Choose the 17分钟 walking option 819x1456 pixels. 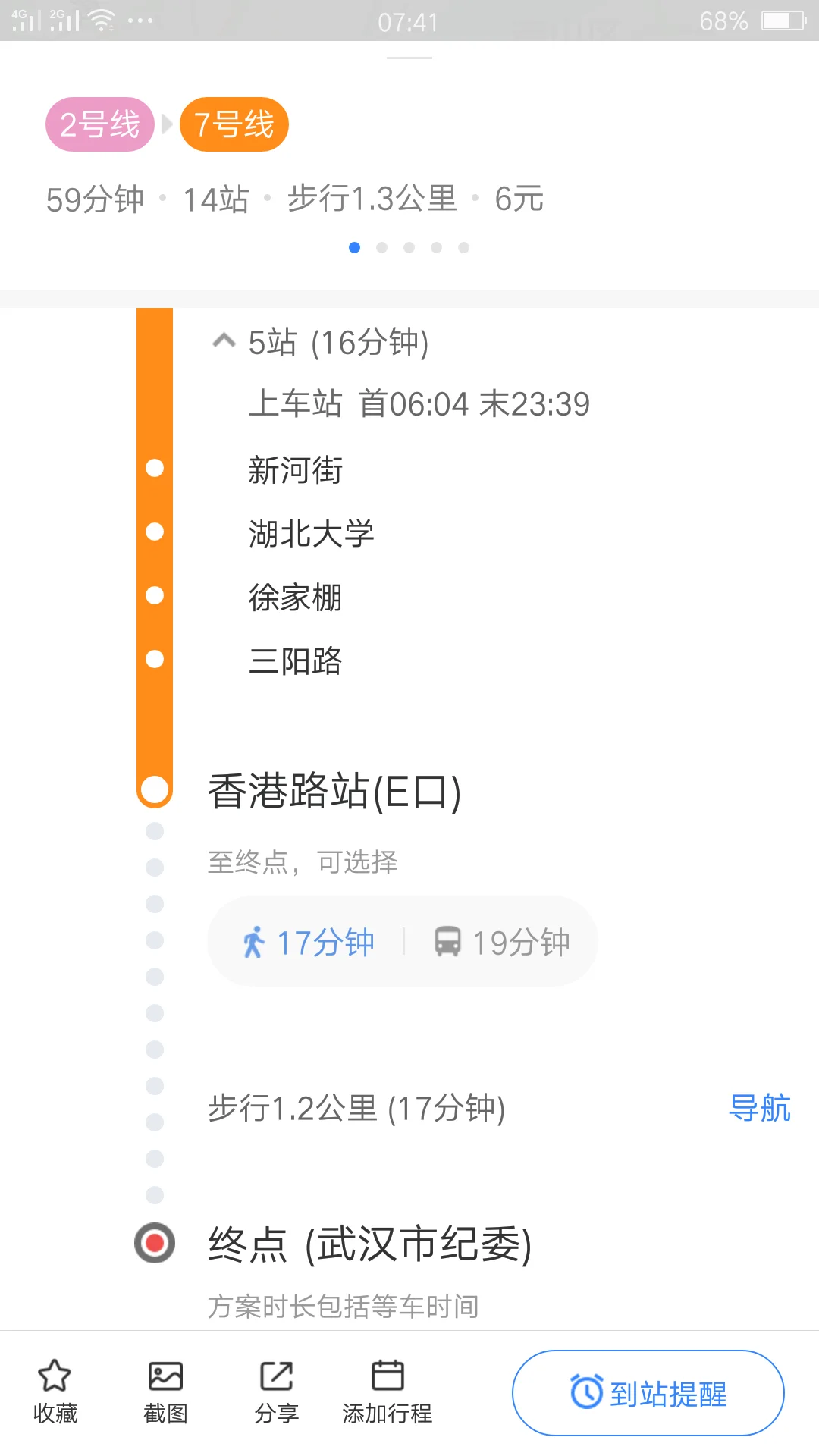311,940
